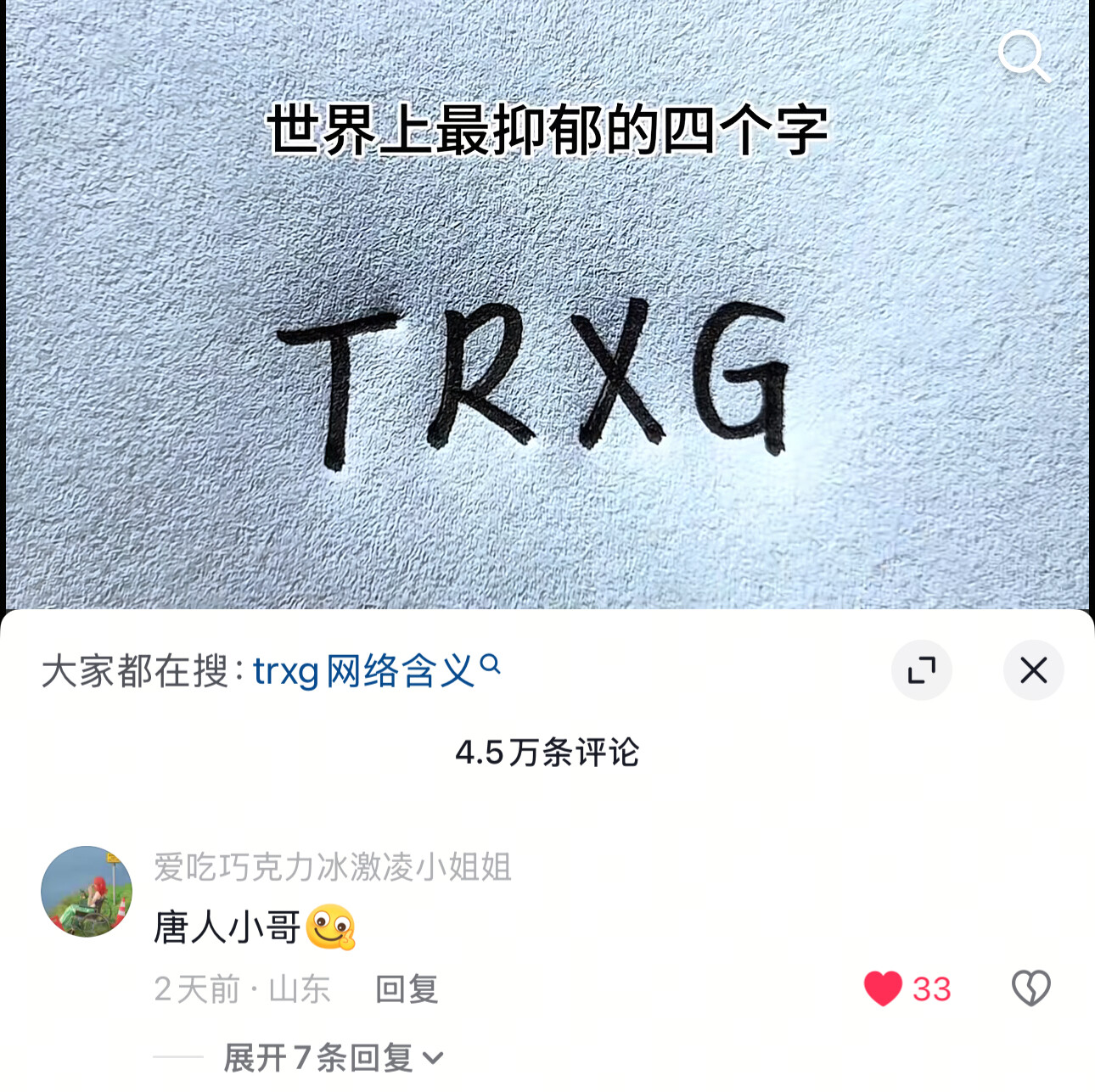Open the avatar of 爱吃巧克力冰激凌小姐姐

(x=87, y=891)
